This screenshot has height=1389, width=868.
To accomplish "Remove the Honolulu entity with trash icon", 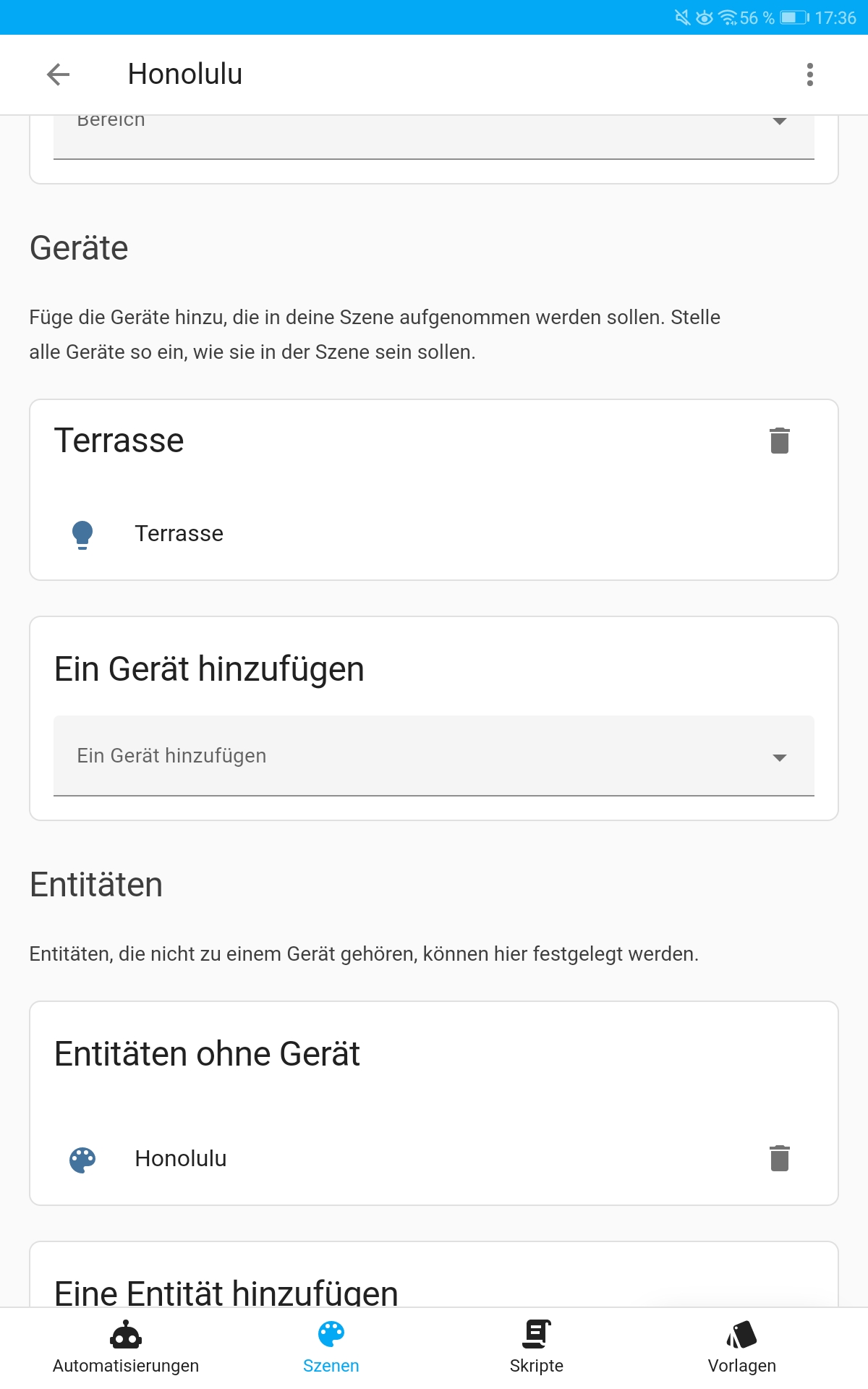I will pos(779,1158).
